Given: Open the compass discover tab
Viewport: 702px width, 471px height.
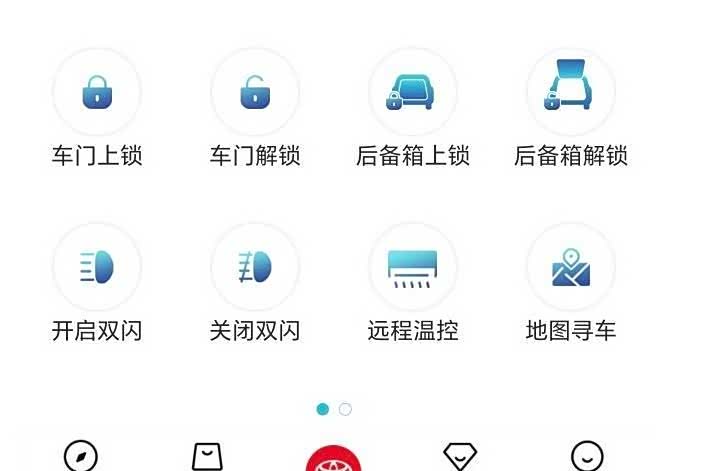Looking at the screenshot, I should (x=81, y=456).
